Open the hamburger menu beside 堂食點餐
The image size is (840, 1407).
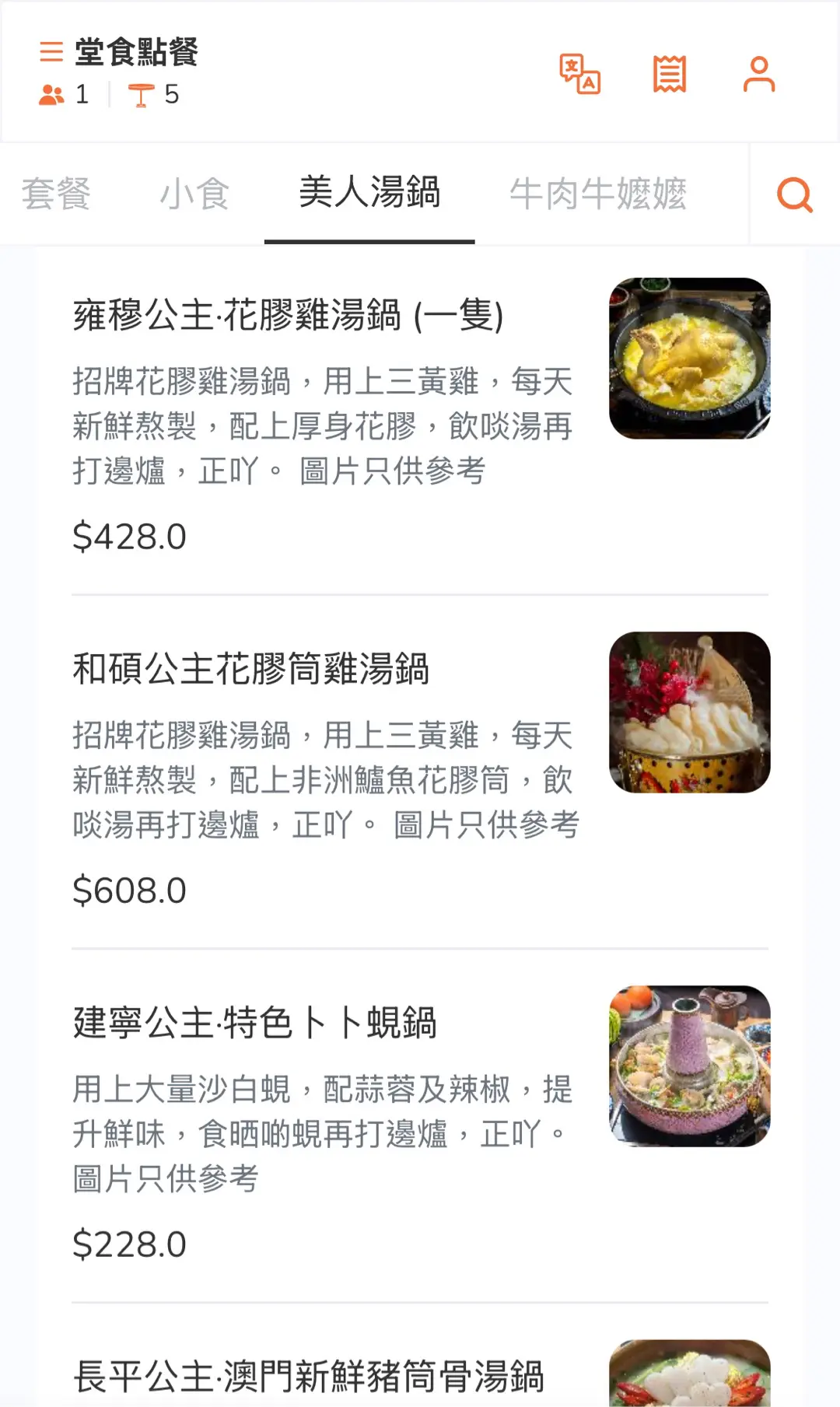pos(51,52)
